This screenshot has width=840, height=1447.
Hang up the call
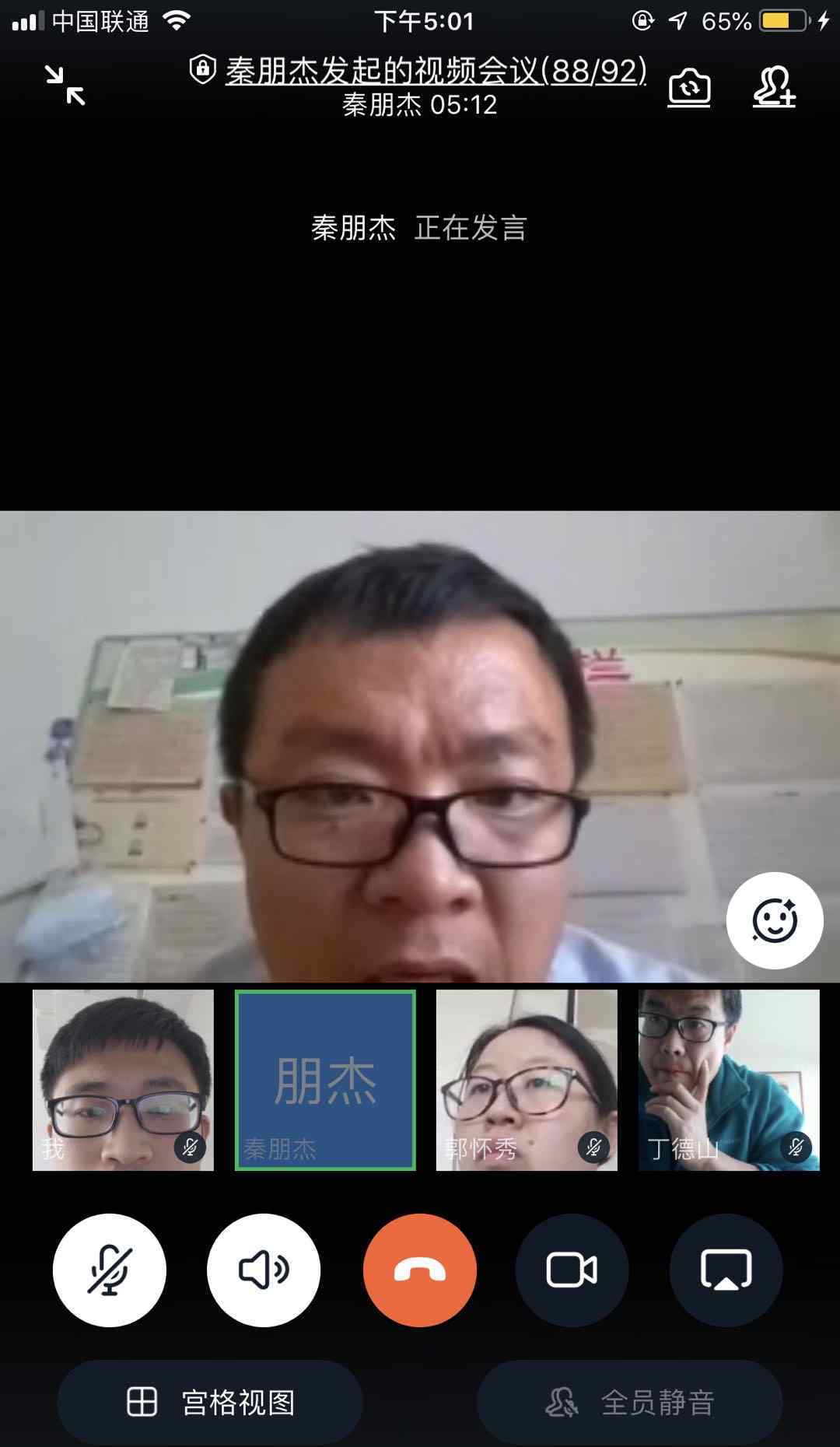pos(420,1270)
